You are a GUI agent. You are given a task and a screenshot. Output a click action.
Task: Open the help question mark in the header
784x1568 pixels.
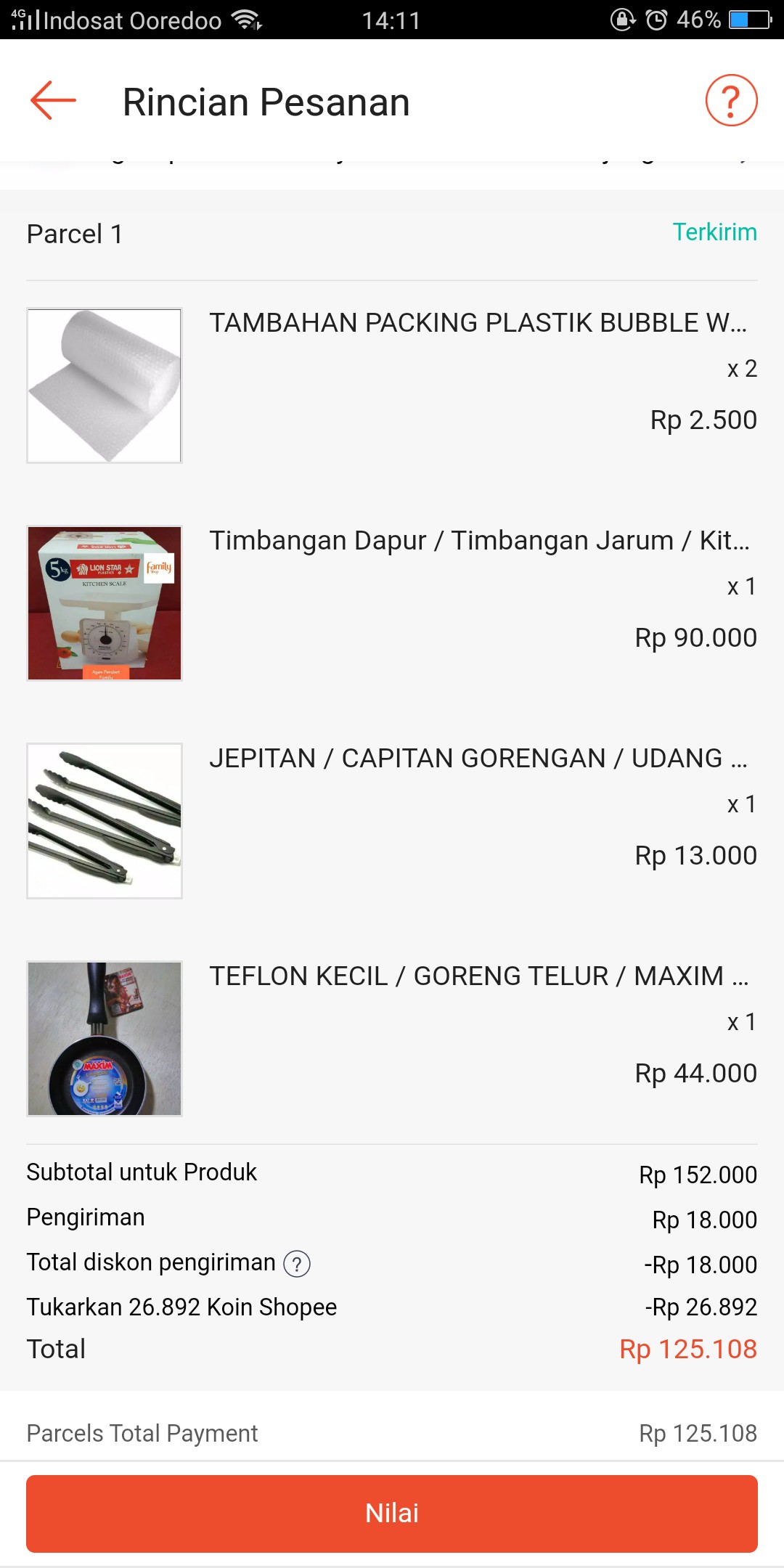click(x=731, y=102)
